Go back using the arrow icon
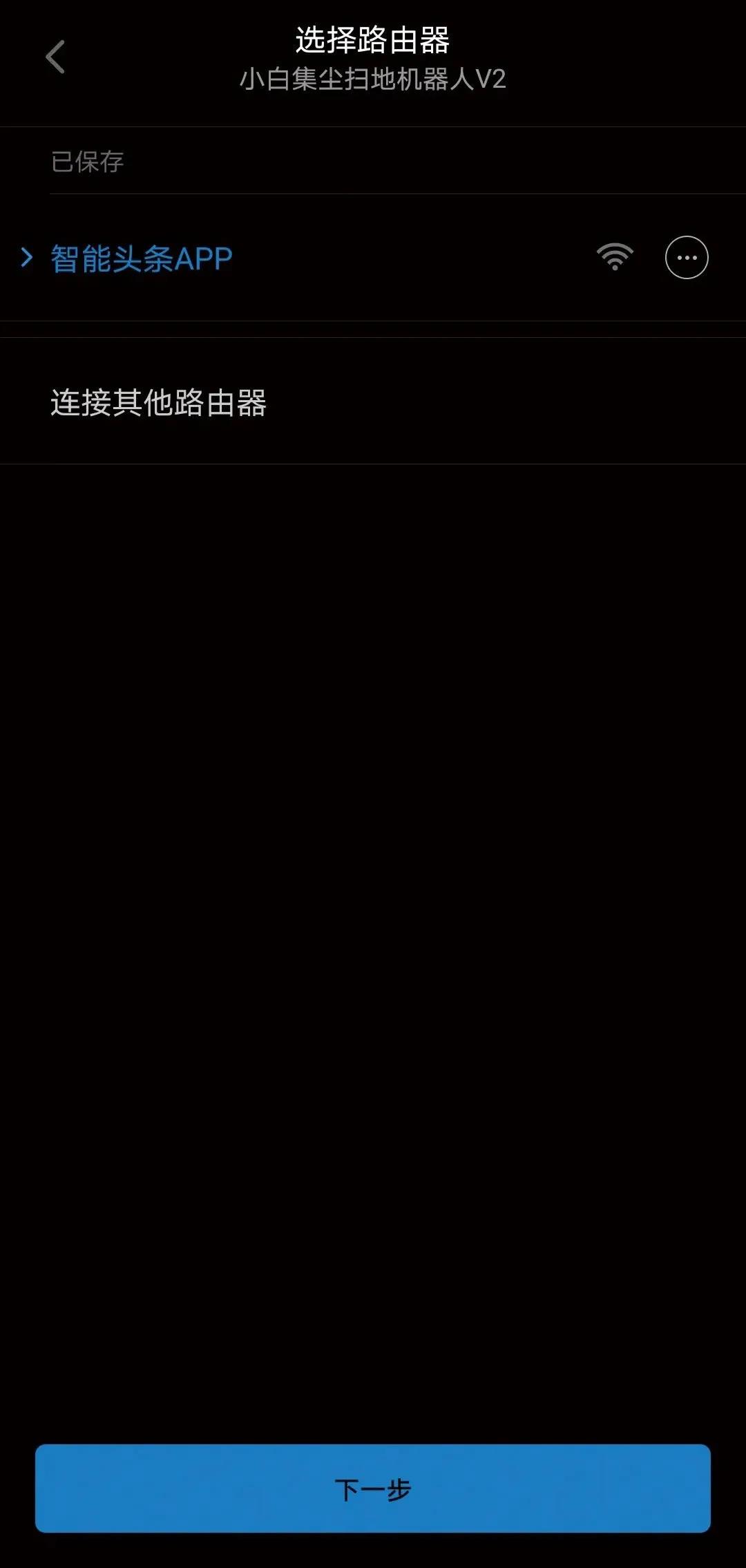 pos(55,57)
